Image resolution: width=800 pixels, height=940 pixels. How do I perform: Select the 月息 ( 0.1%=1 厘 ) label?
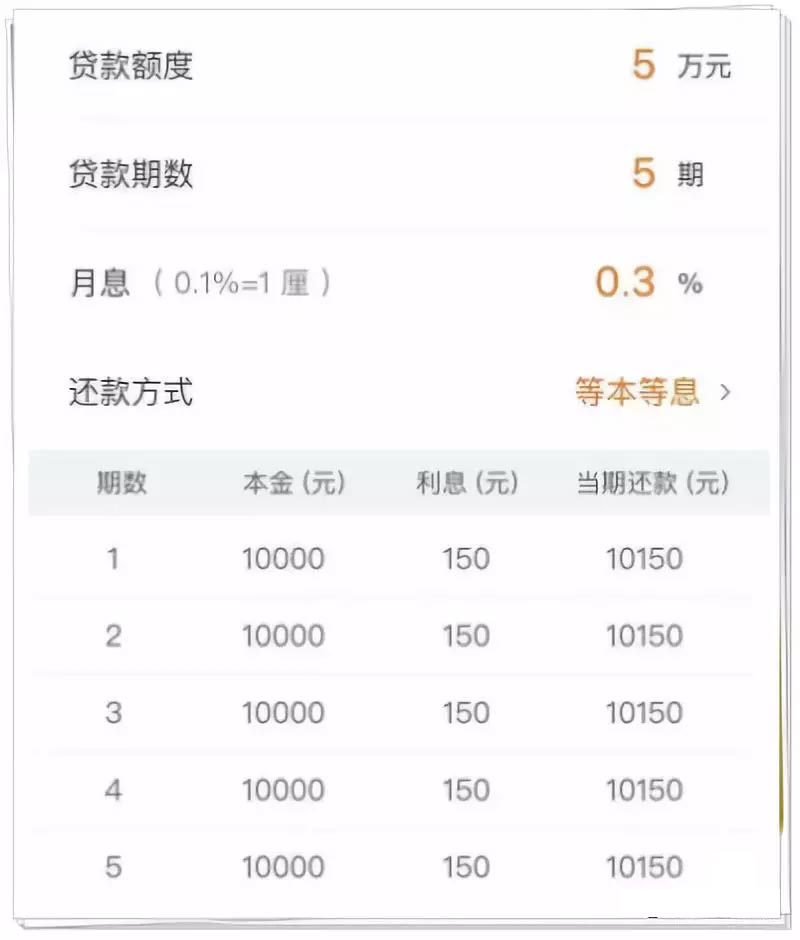(200, 282)
